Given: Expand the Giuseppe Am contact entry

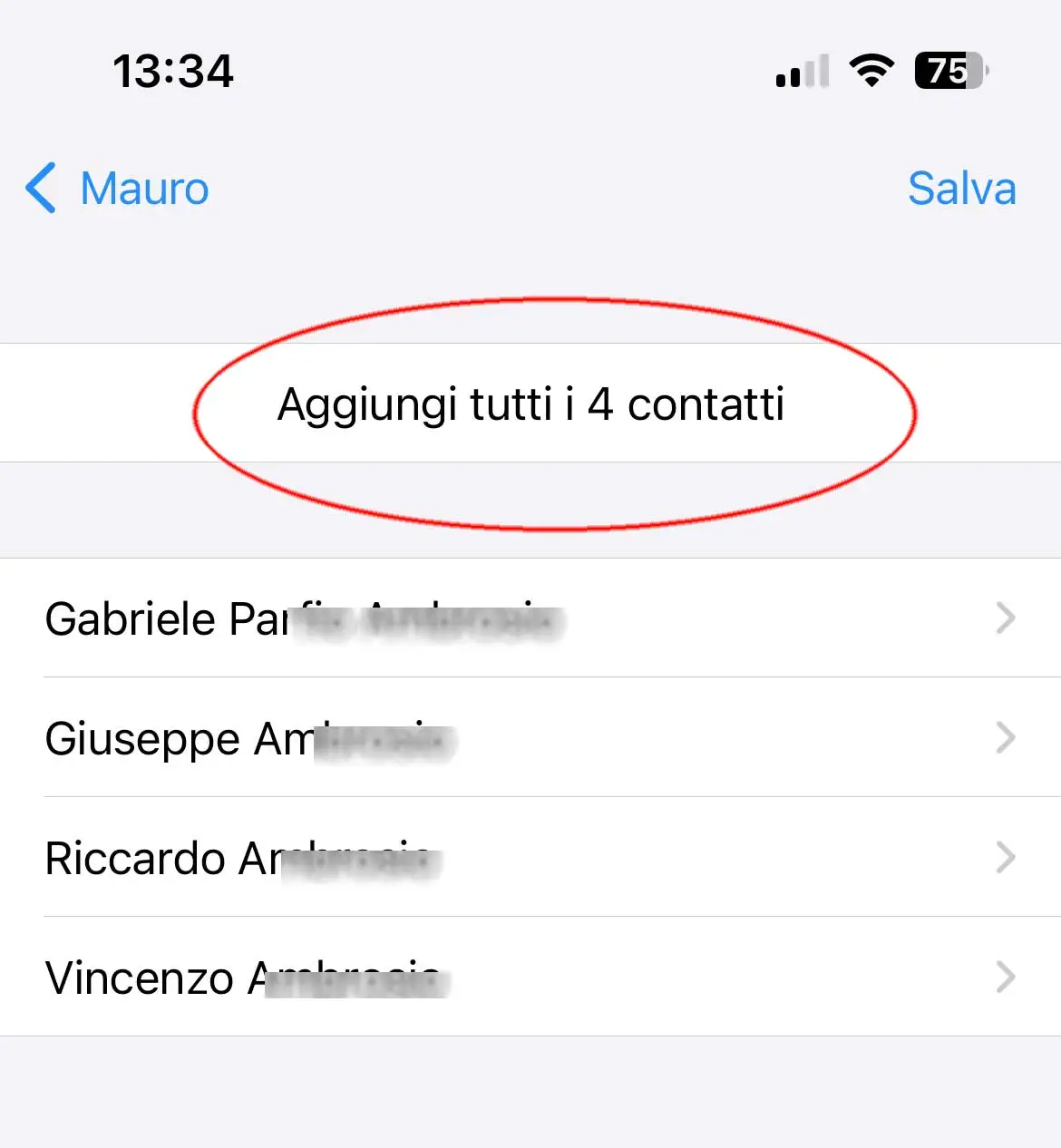Looking at the screenshot, I should [530, 738].
